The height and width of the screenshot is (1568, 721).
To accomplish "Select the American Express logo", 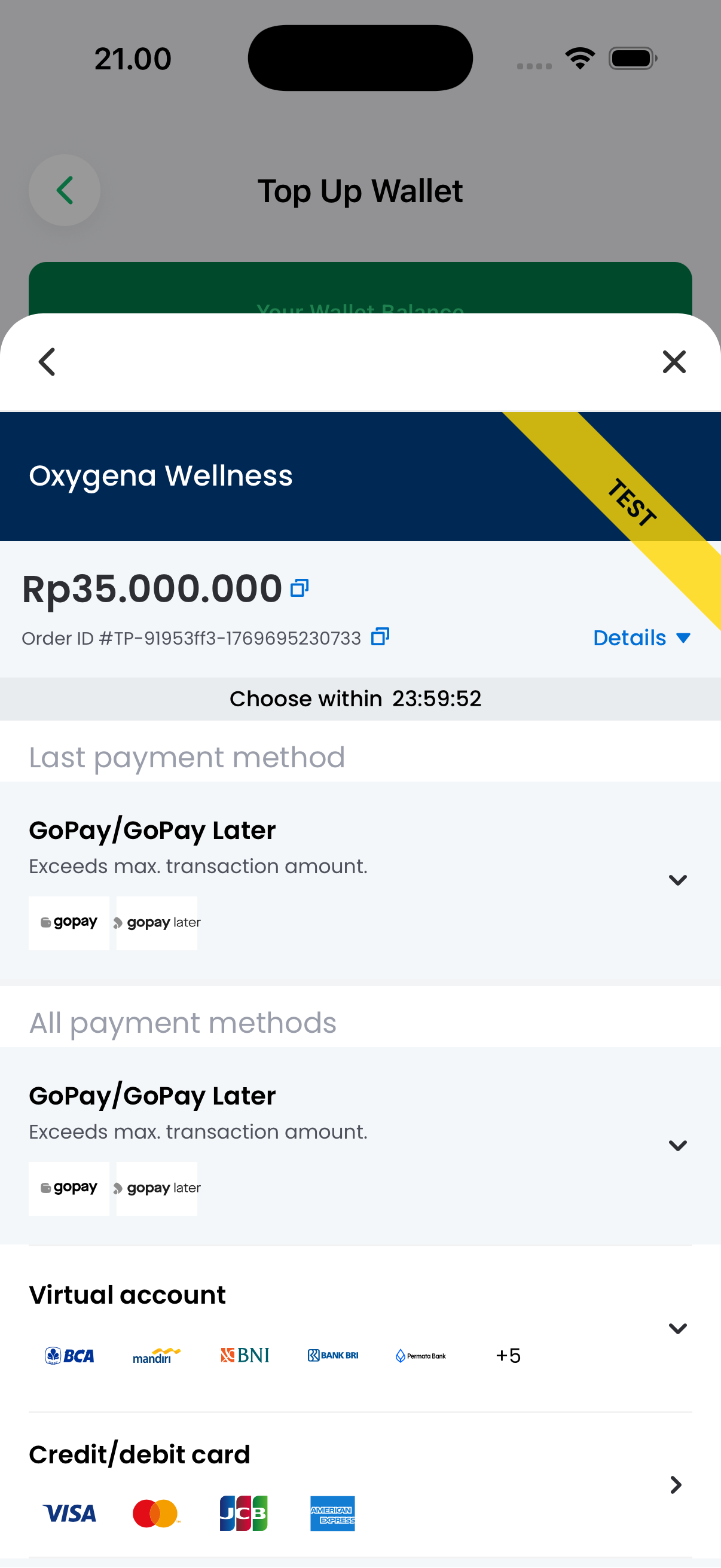I will point(332,1513).
